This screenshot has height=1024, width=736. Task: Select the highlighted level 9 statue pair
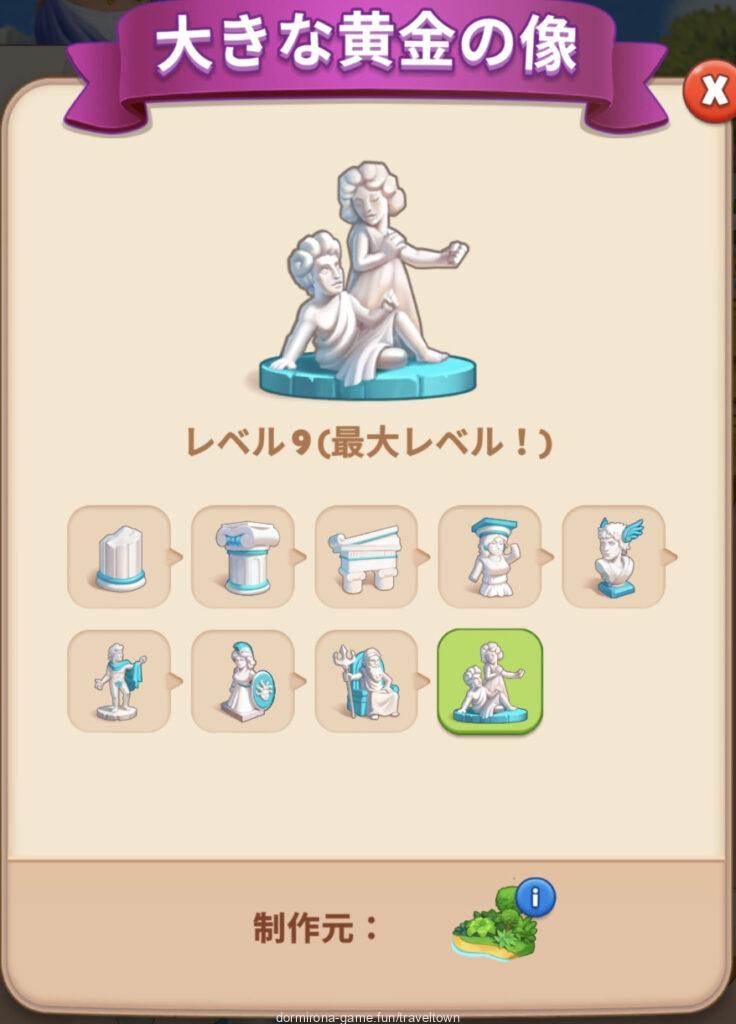pyautogui.click(x=490, y=681)
